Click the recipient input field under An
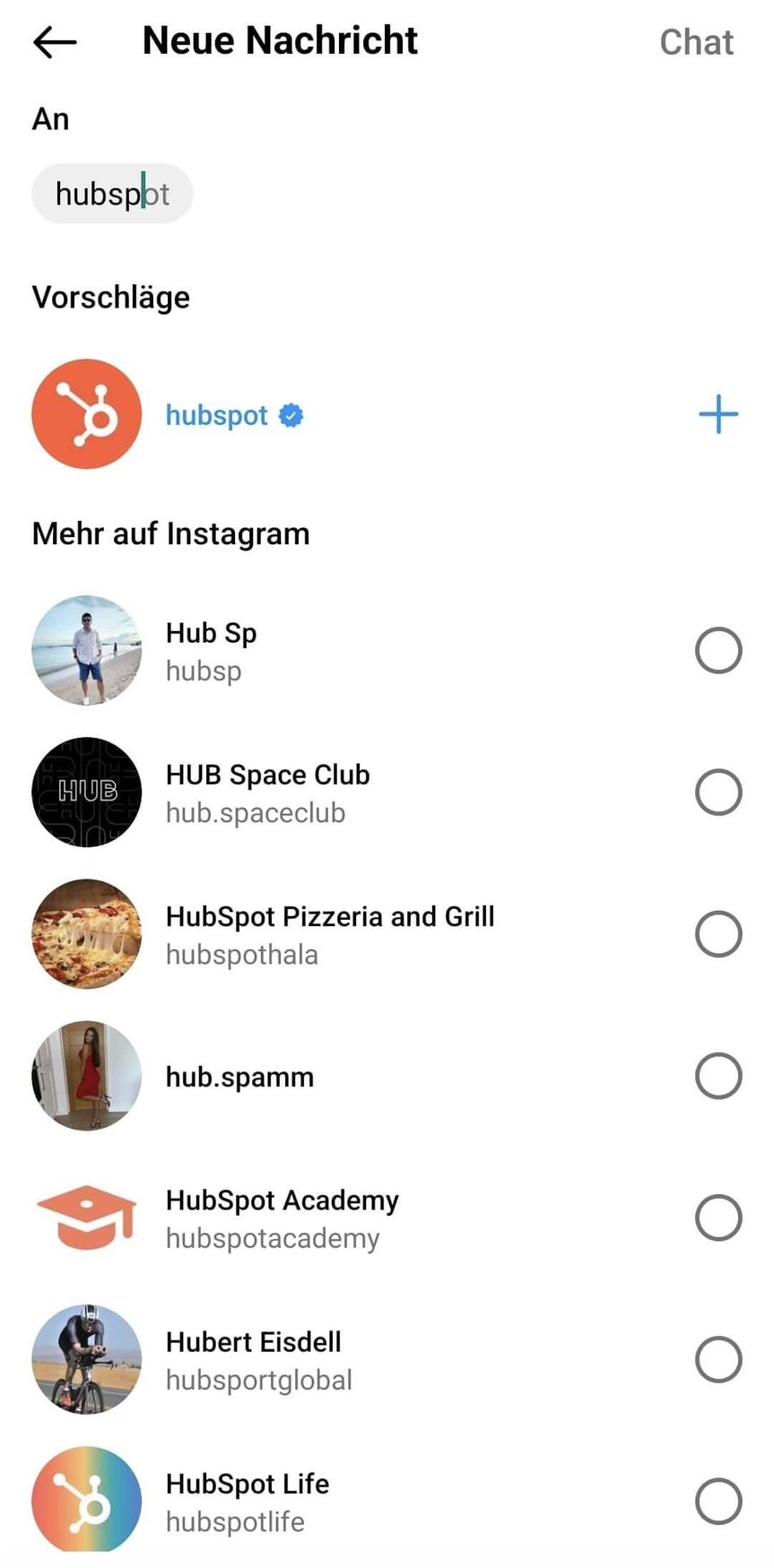The image size is (774, 1568). (112, 193)
